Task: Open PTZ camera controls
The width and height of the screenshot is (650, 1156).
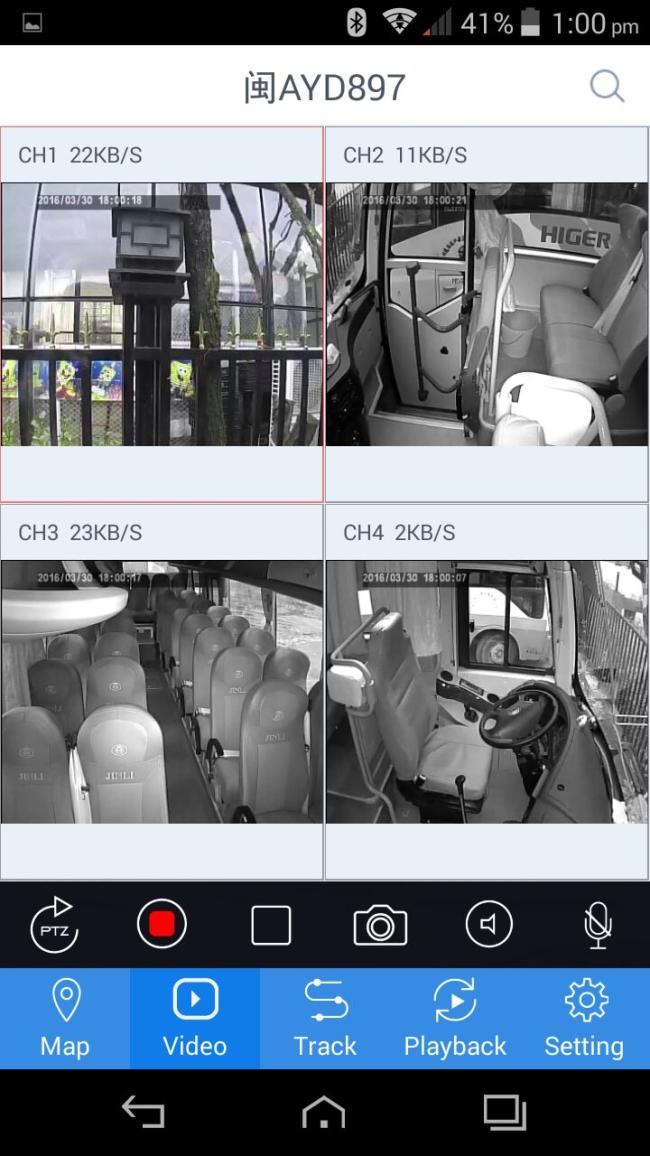Action: 54,925
